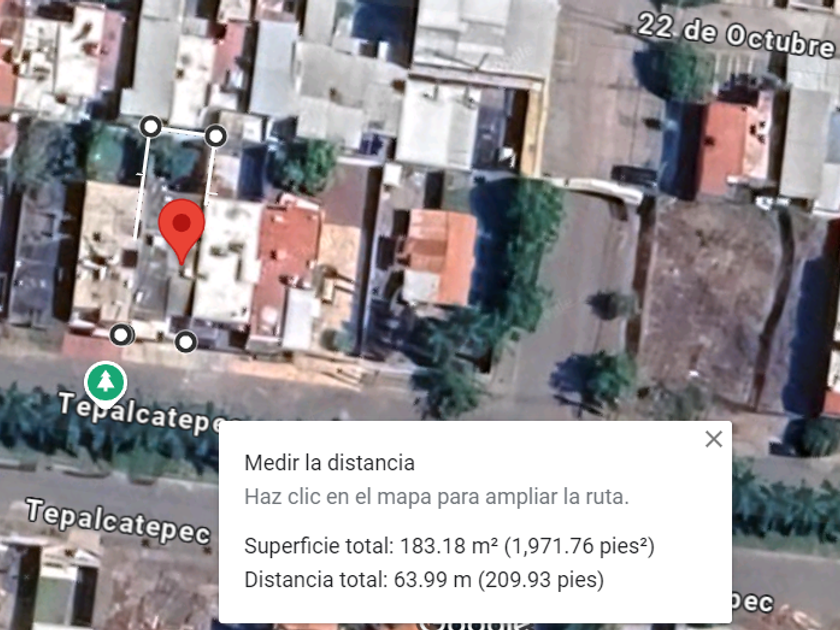The width and height of the screenshot is (840, 630).
Task: Close the Medir la distancia panel
Action: pos(714,439)
